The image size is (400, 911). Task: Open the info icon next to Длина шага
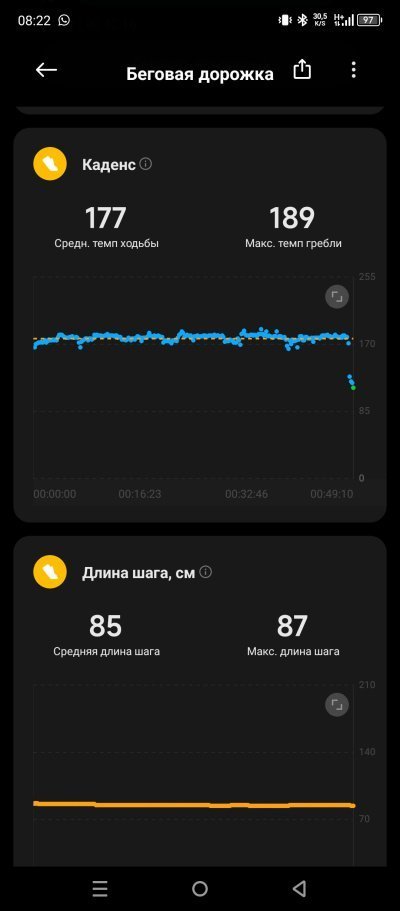[206, 572]
